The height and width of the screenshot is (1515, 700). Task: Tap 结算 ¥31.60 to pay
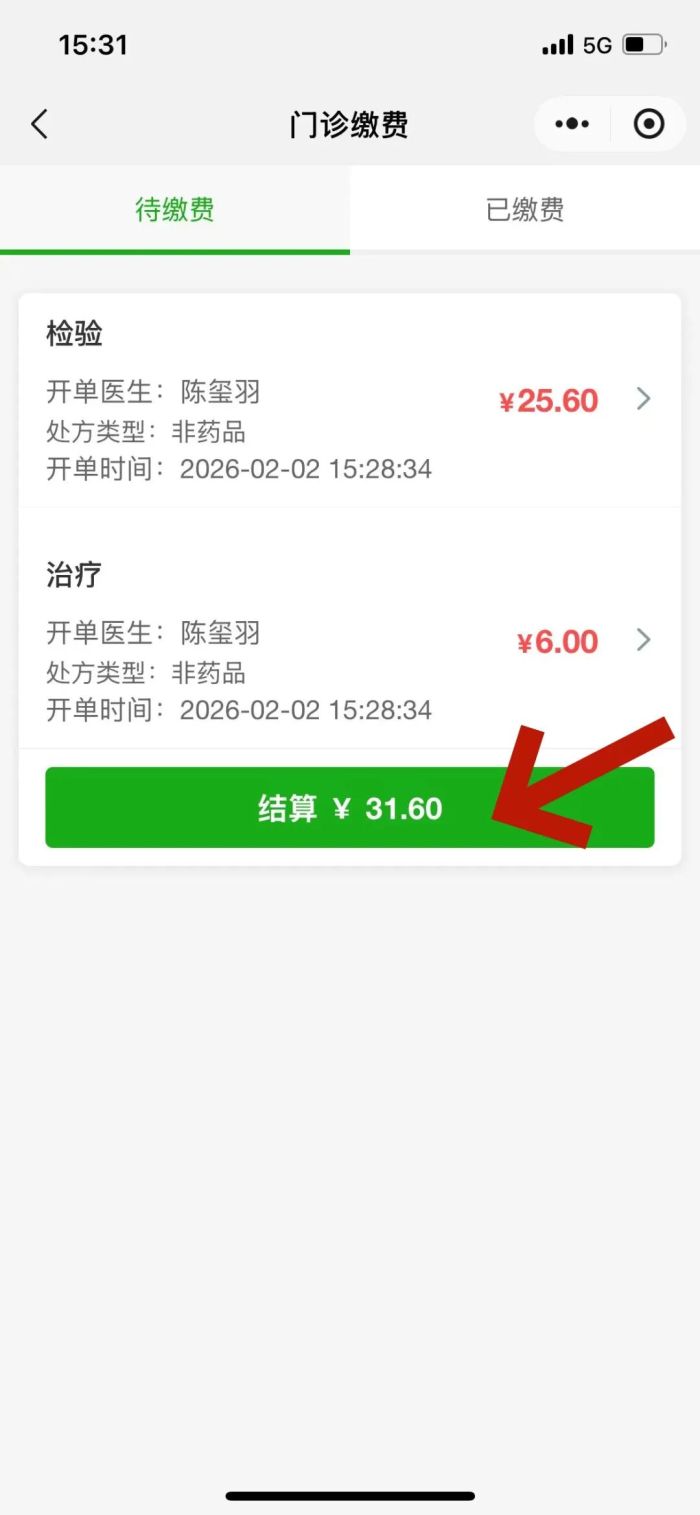click(349, 808)
